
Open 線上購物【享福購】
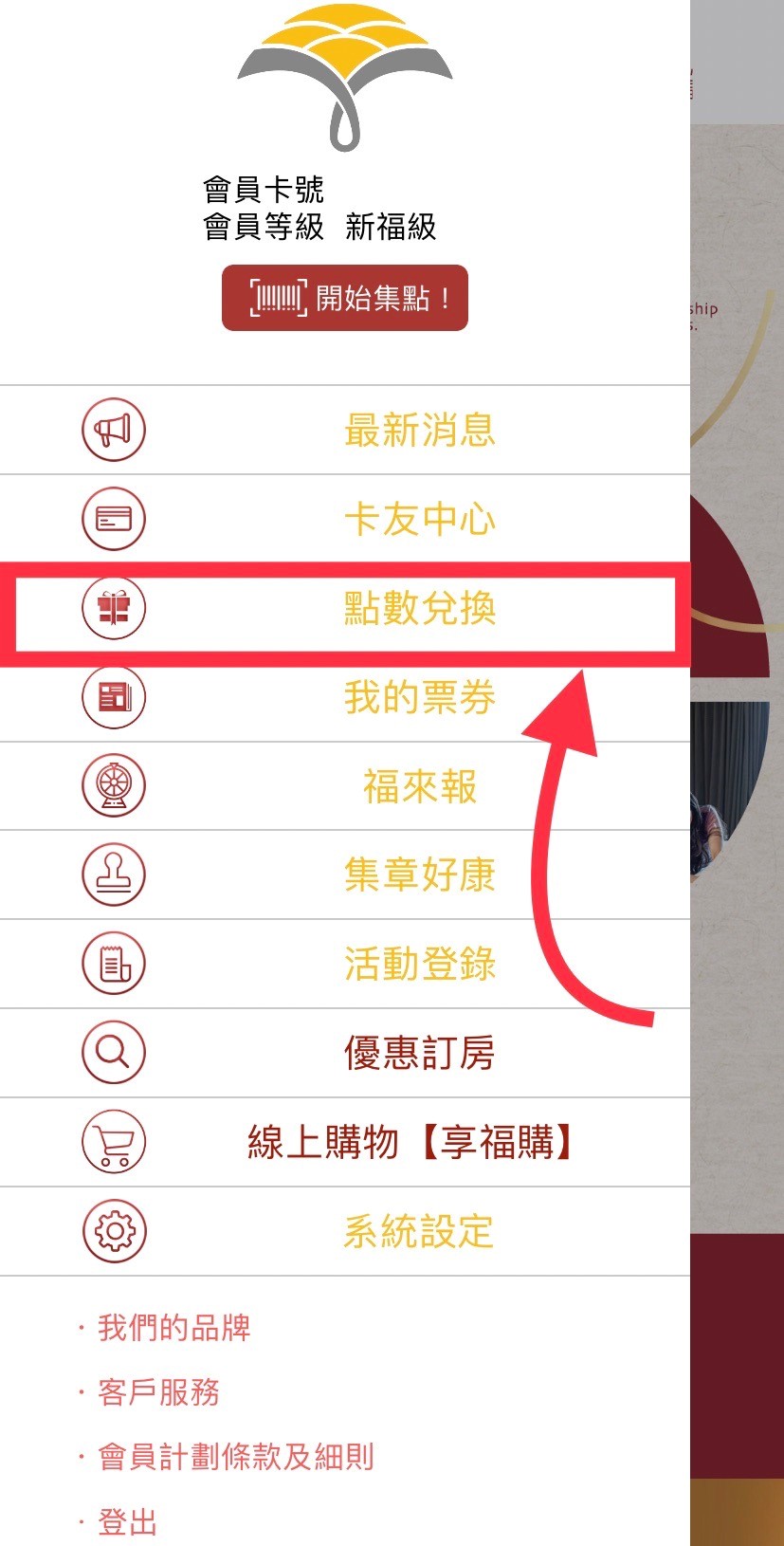click(x=410, y=1142)
